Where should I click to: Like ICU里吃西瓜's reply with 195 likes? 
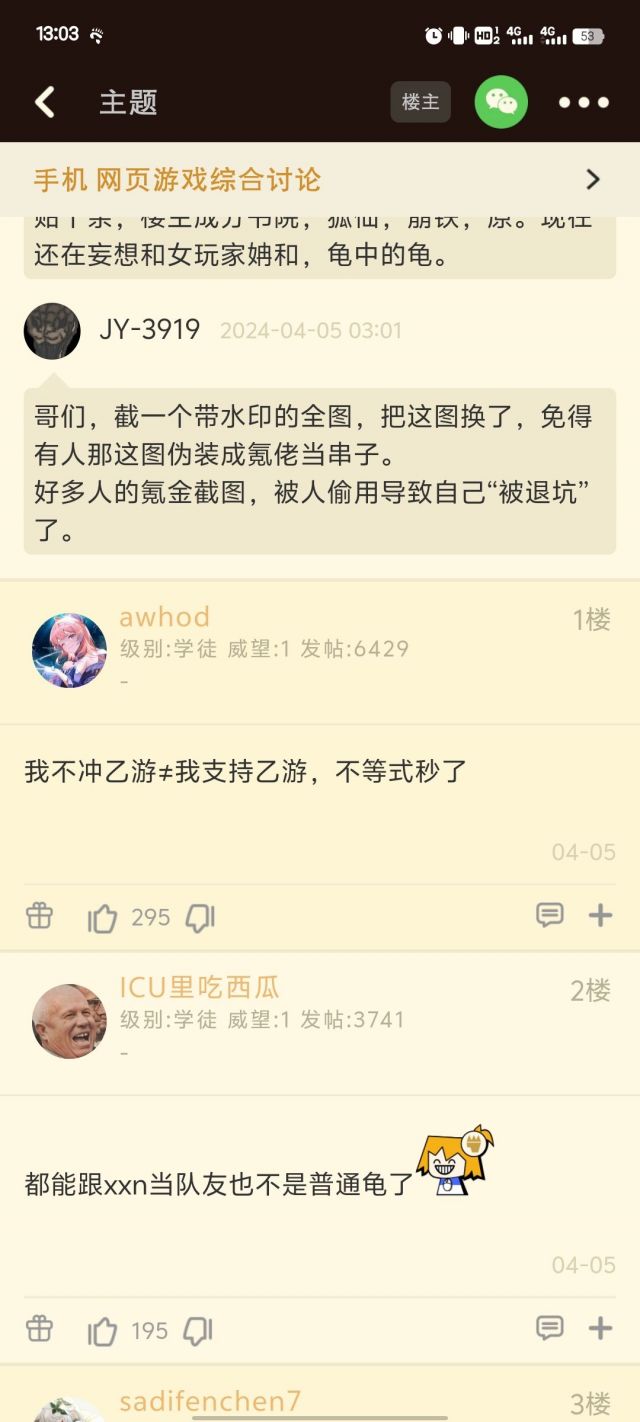click(102, 1330)
